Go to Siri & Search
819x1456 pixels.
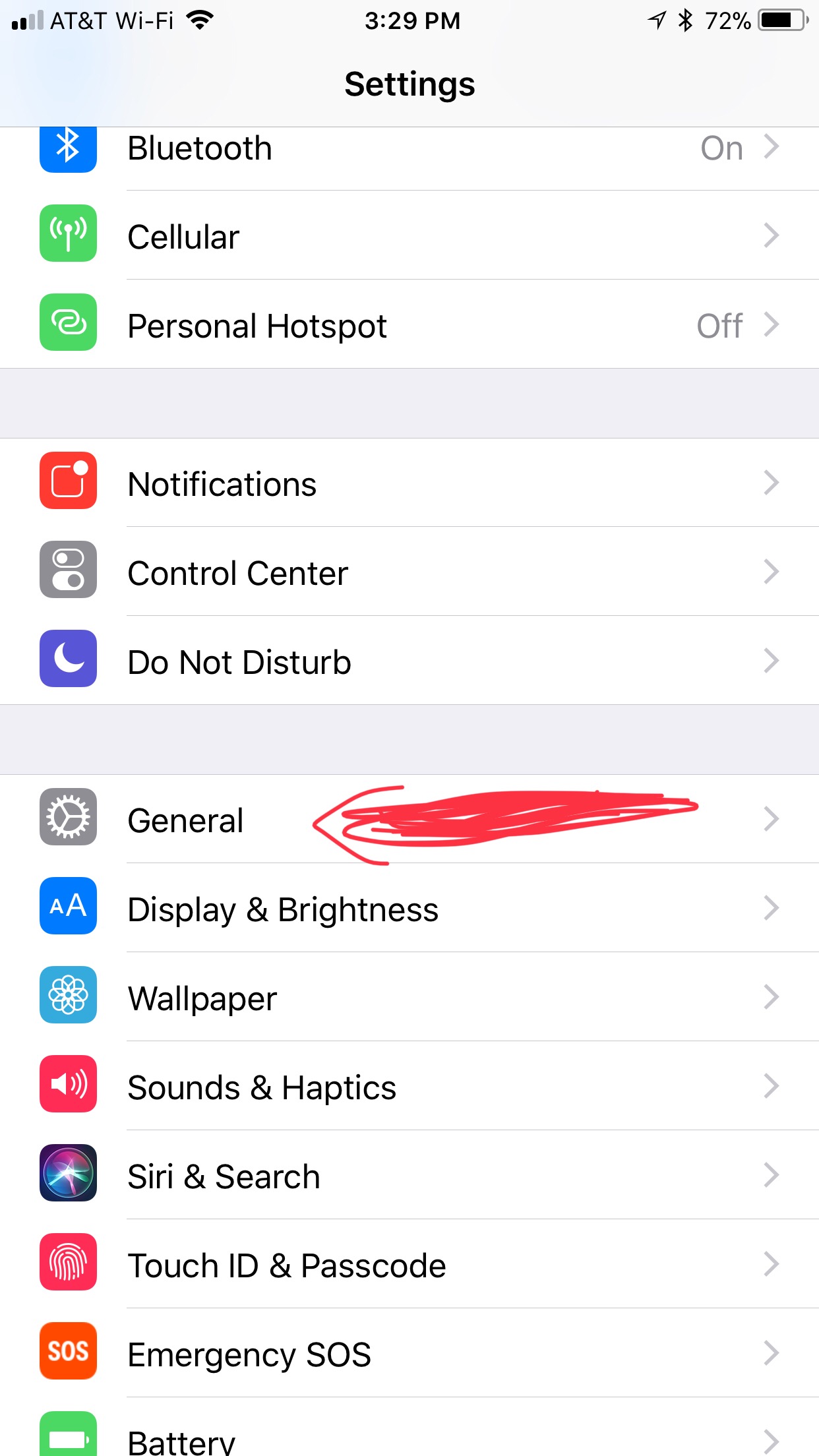click(x=409, y=1176)
